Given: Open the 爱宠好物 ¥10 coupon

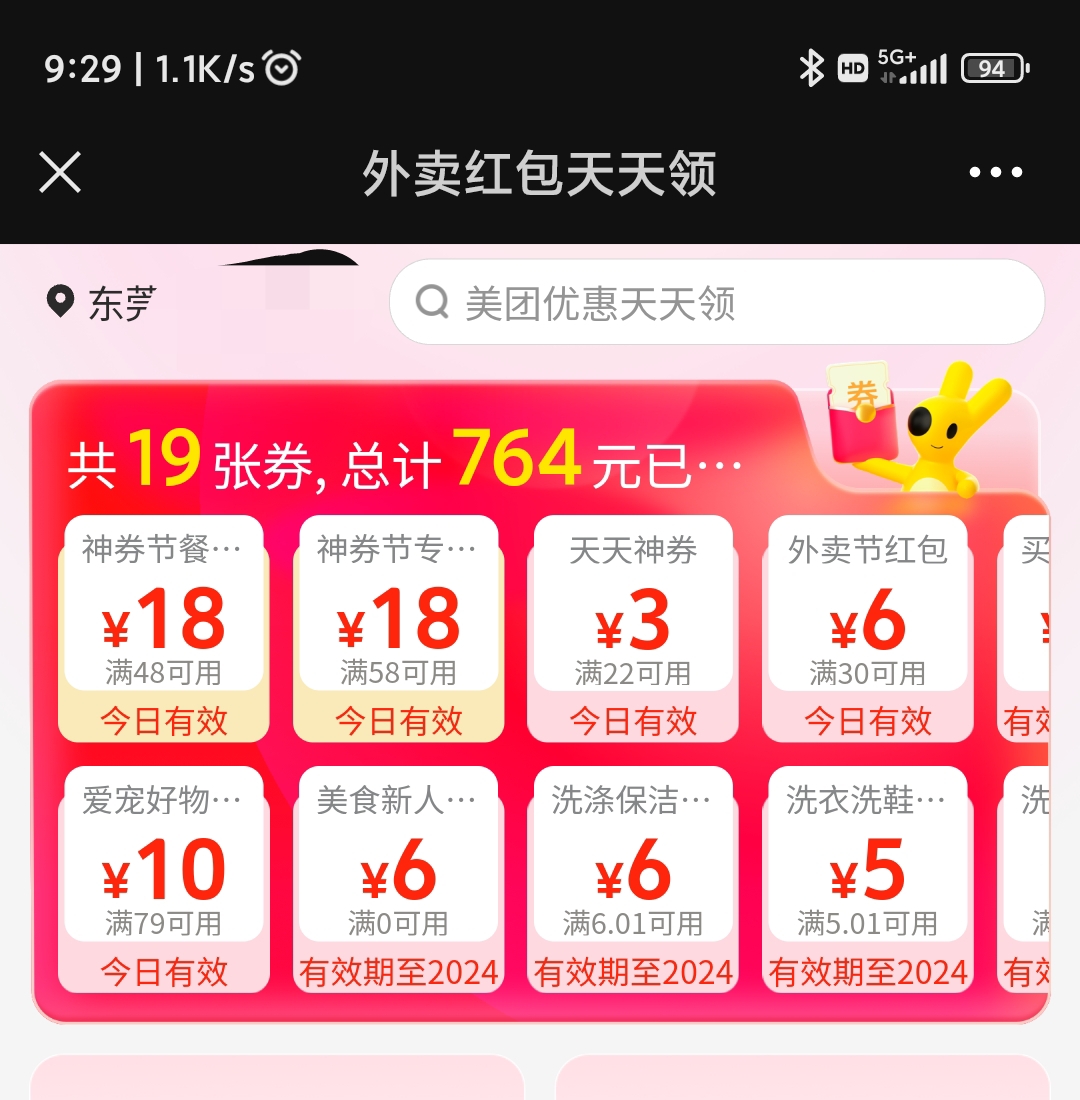Looking at the screenshot, I should click(164, 878).
